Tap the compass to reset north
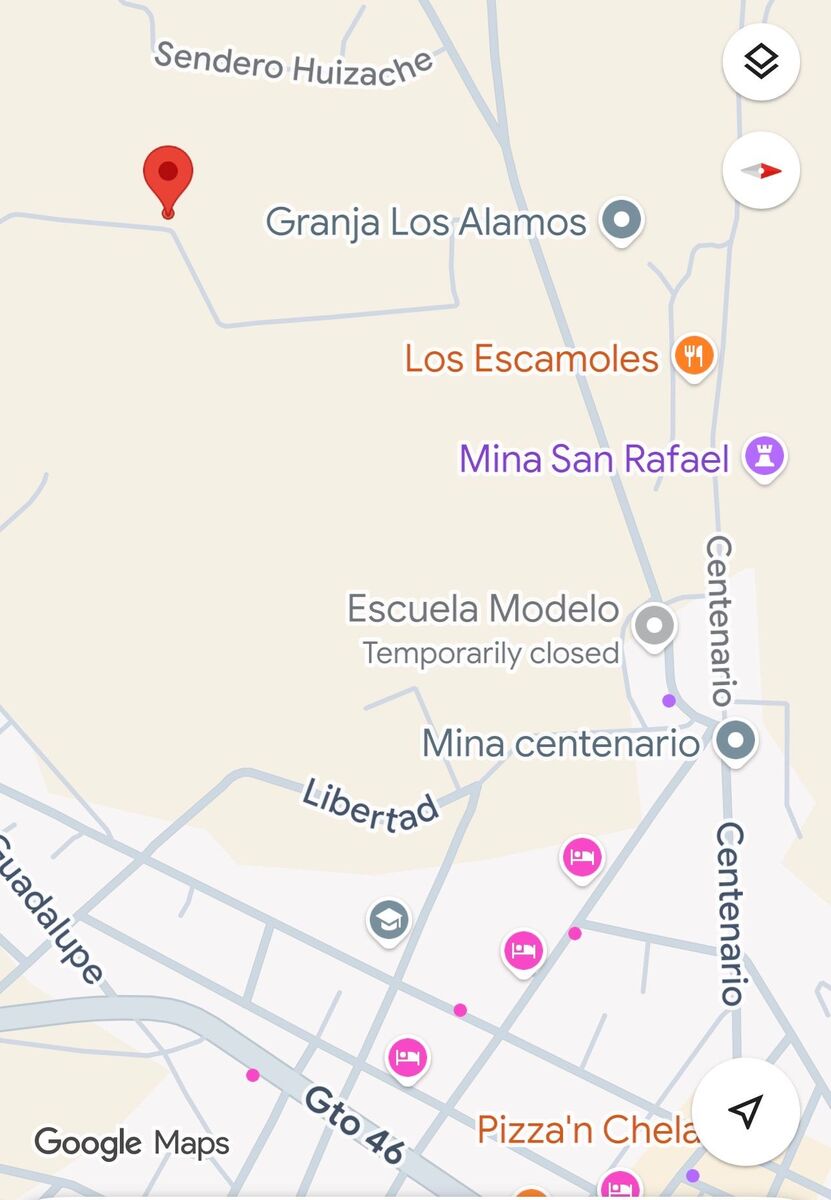 (x=761, y=170)
